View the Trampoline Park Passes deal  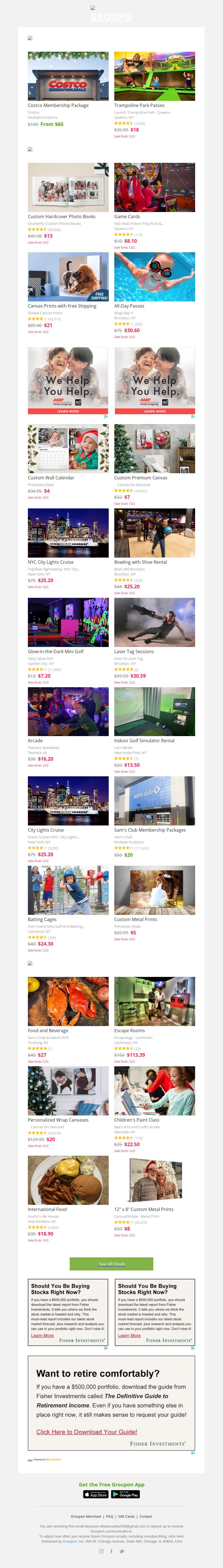(x=154, y=76)
